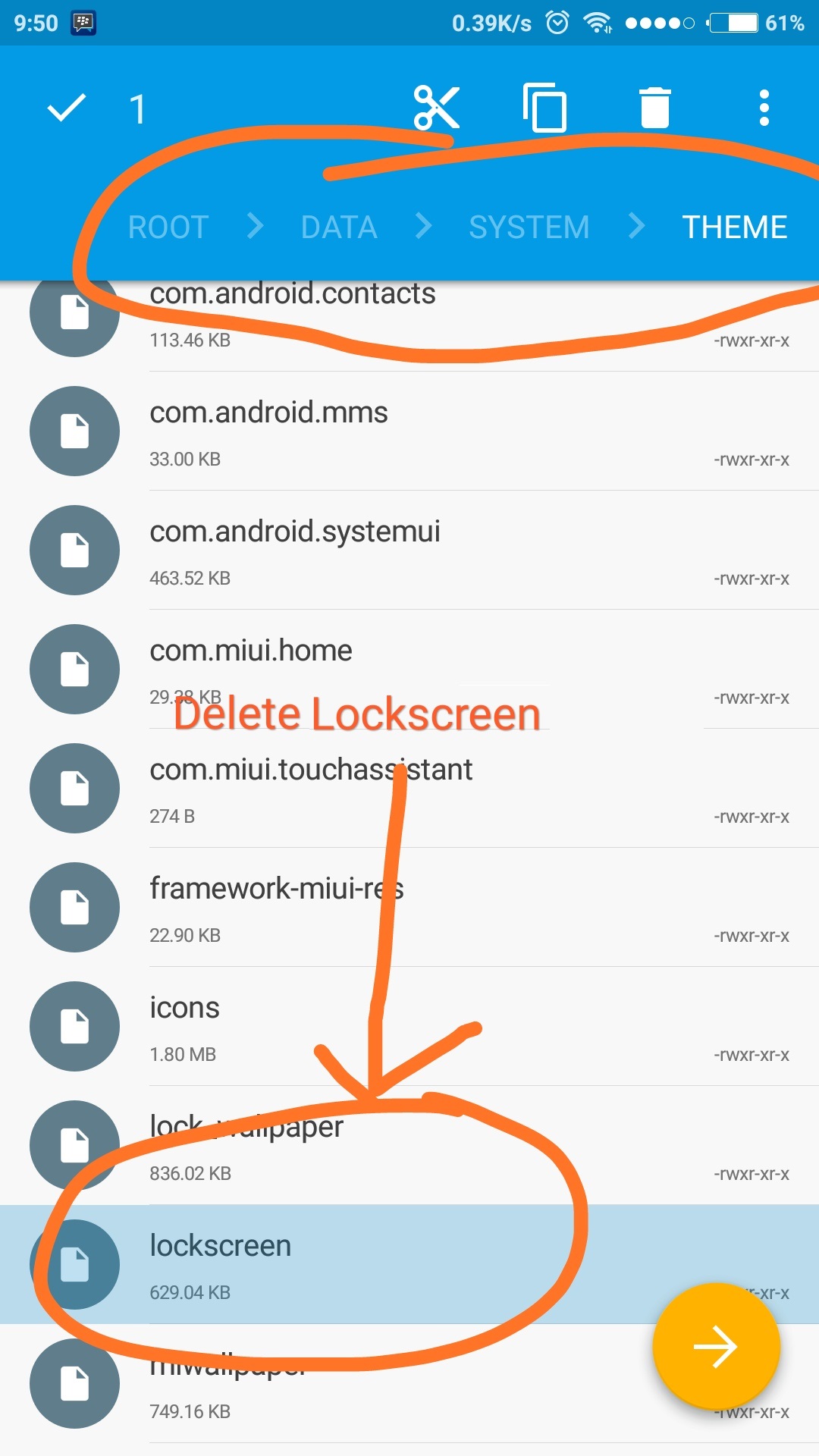Deselect the lockscreen file

pyautogui.click(x=409, y=1265)
